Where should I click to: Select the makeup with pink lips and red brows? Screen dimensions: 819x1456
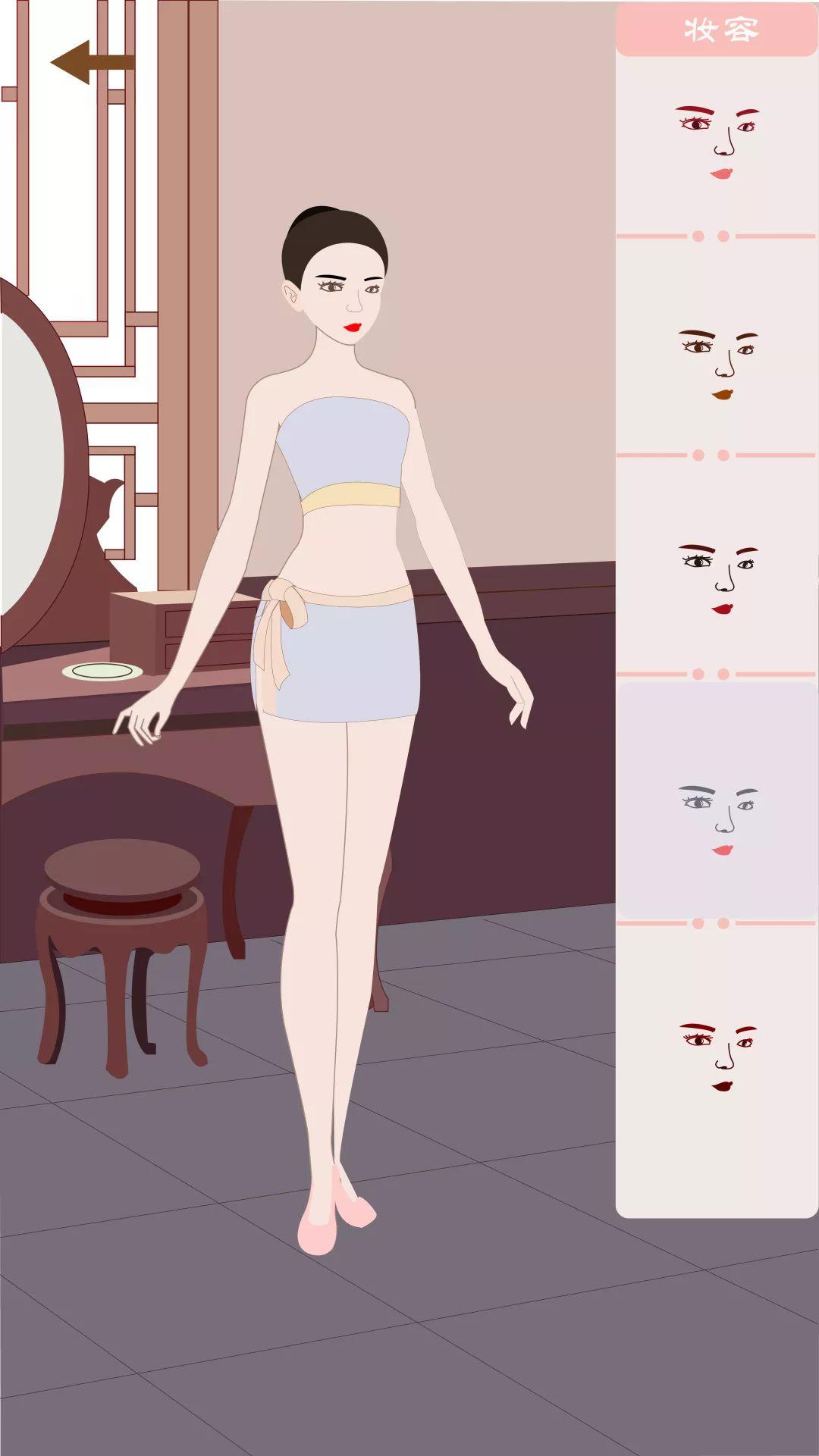point(717,142)
